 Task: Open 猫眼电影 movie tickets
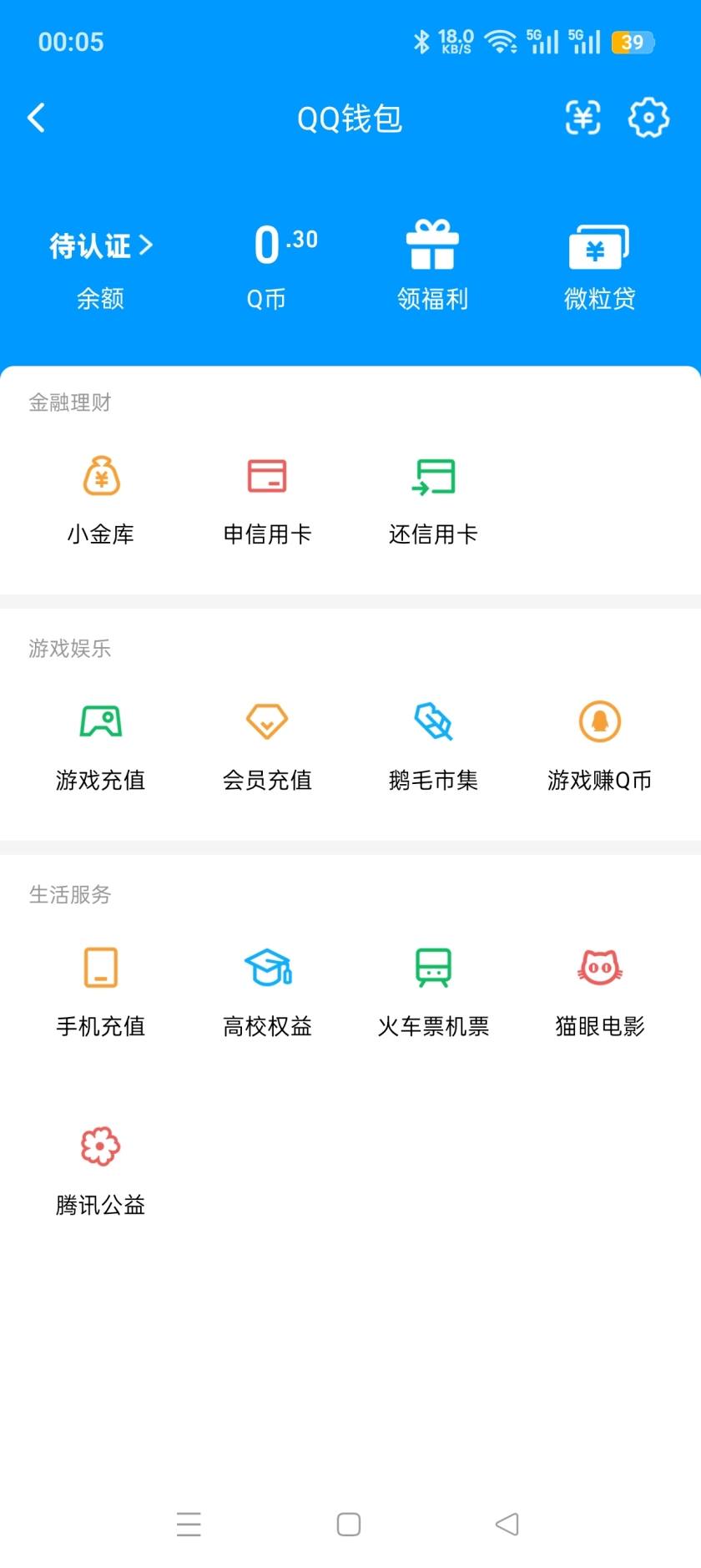point(599,989)
